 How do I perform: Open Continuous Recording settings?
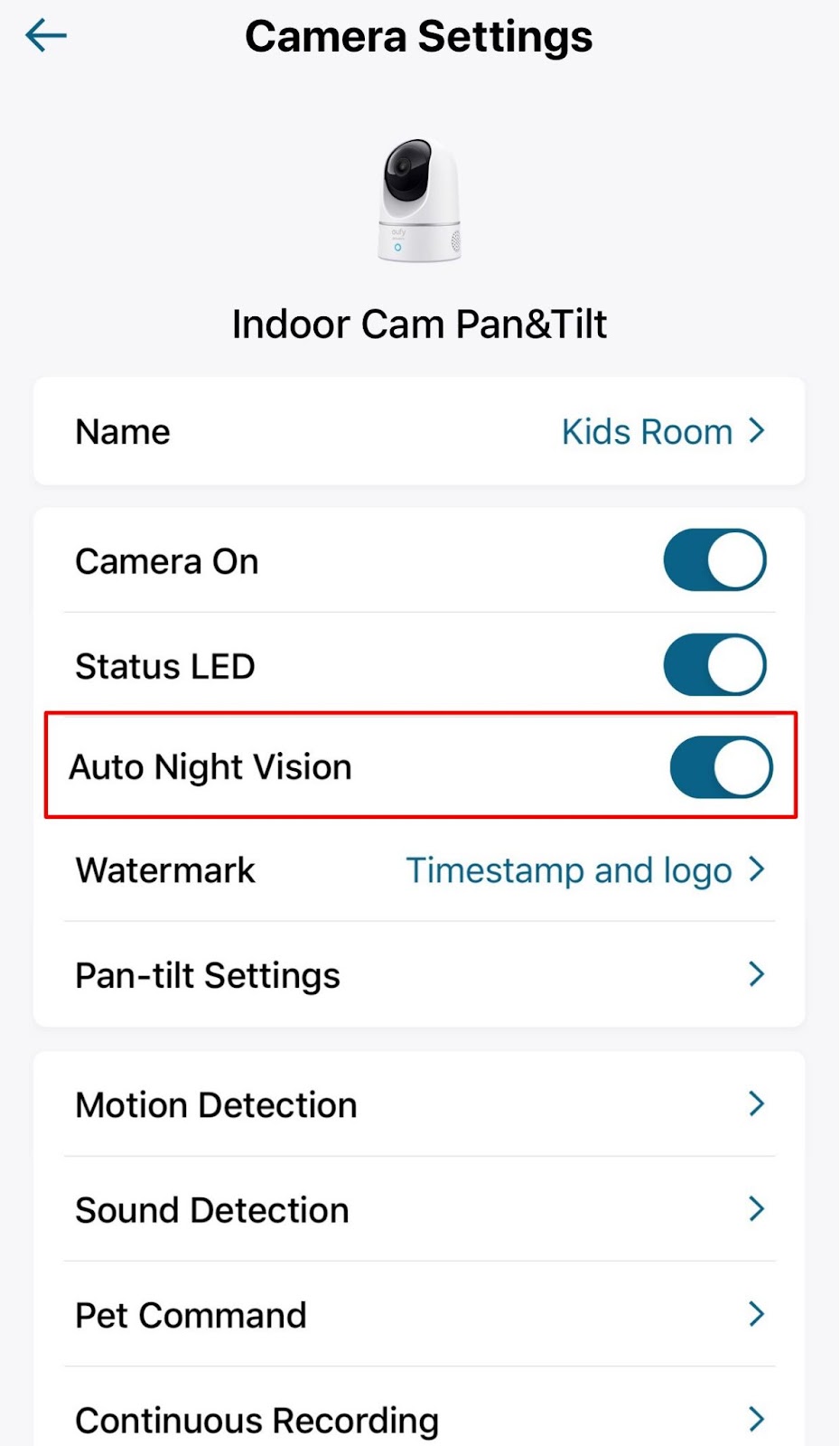click(419, 1419)
